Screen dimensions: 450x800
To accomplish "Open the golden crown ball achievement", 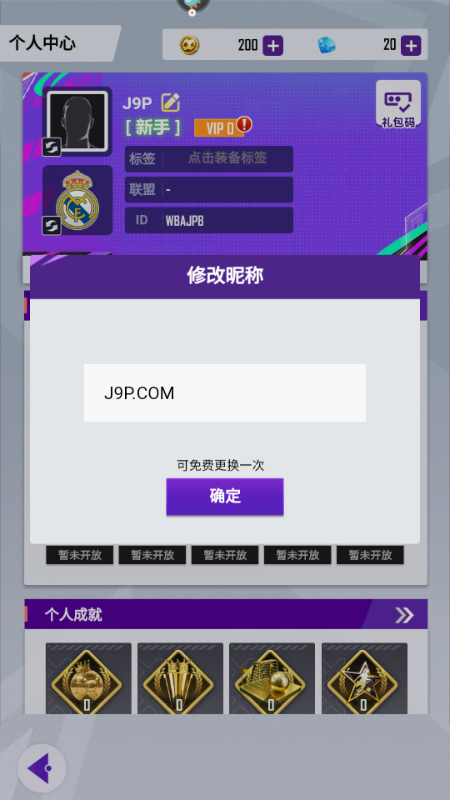I will coord(88,679).
